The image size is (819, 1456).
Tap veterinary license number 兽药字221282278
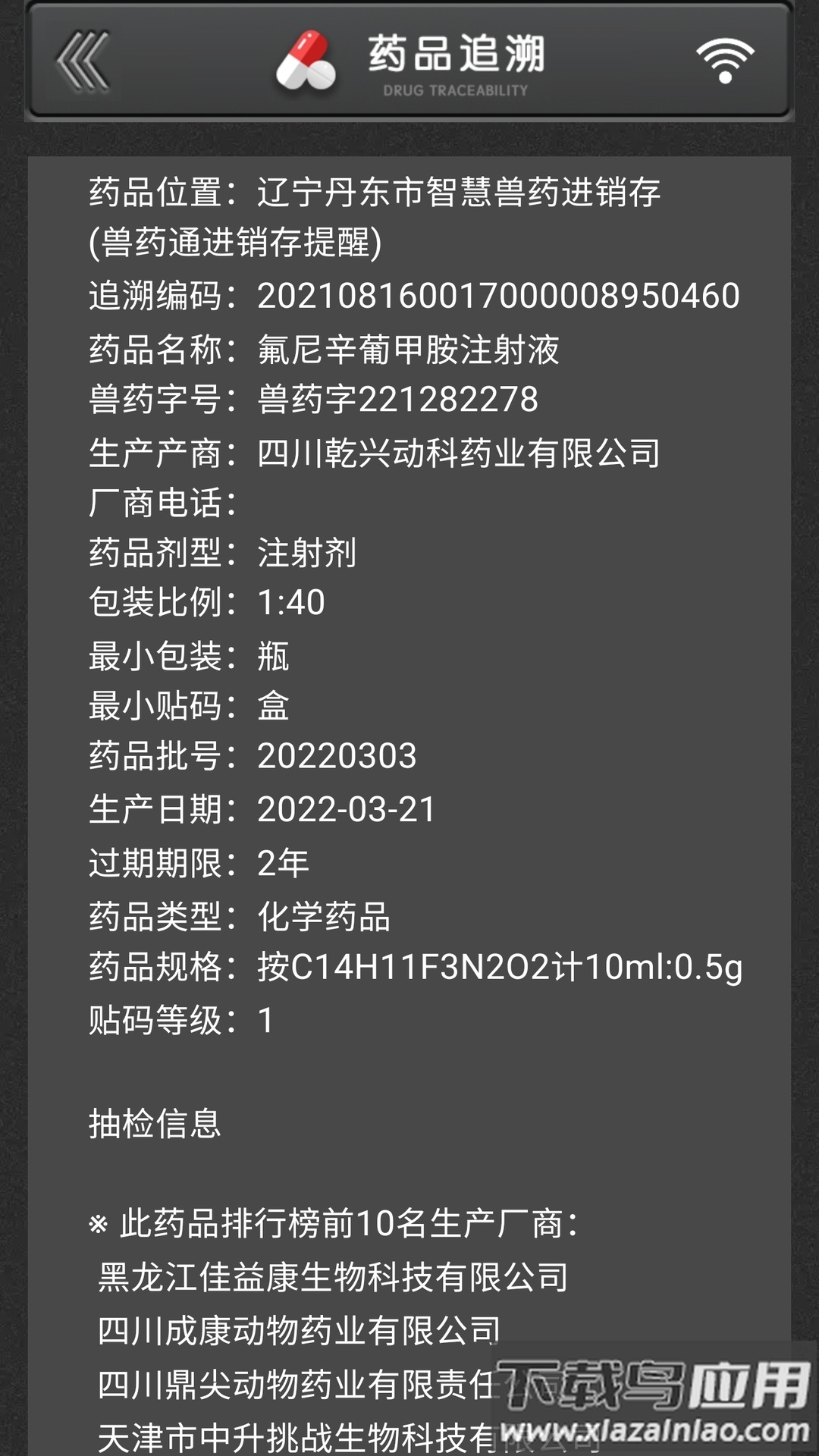pyautogui.click(x=394, y=400)
